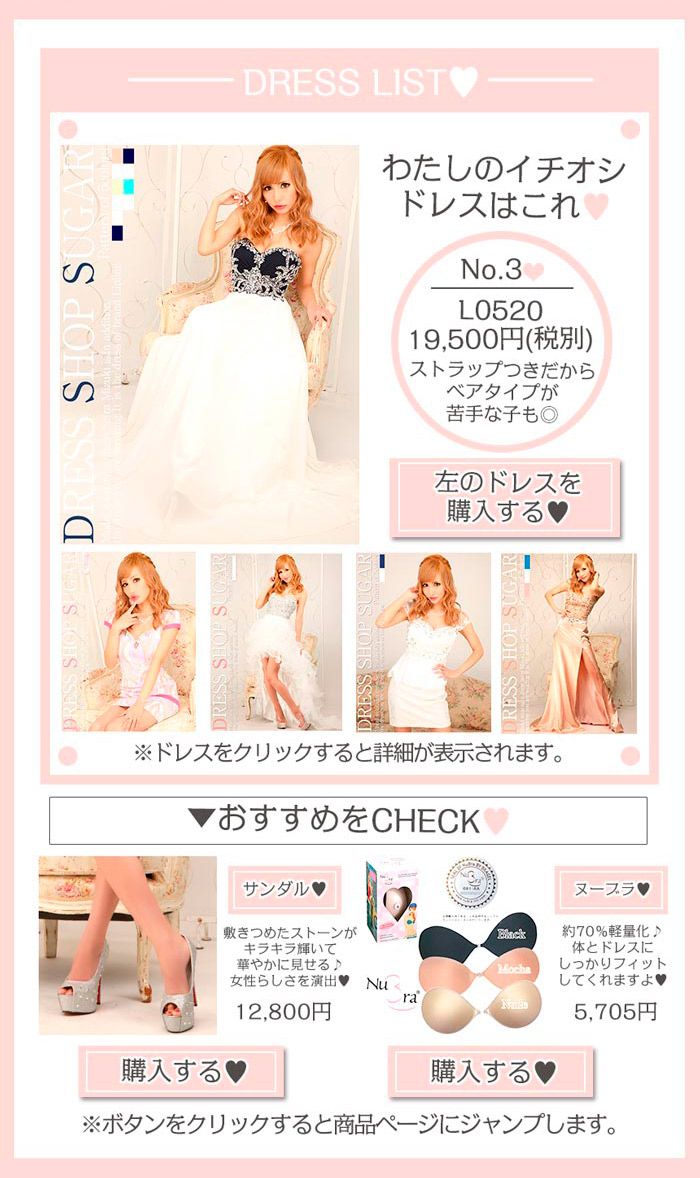The height and width of the screenshot is (1178, 700).
Task: Open the long pink slit dress thumbnail
Action: [x=569, y=642]
